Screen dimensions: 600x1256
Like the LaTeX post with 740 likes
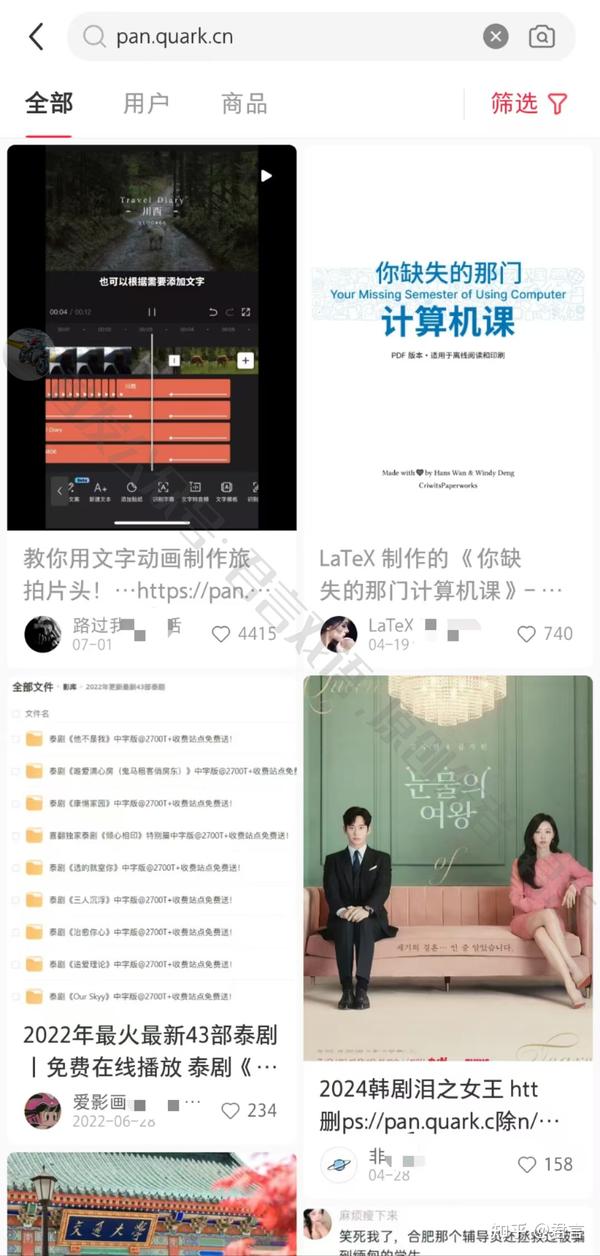pos(527,634)
